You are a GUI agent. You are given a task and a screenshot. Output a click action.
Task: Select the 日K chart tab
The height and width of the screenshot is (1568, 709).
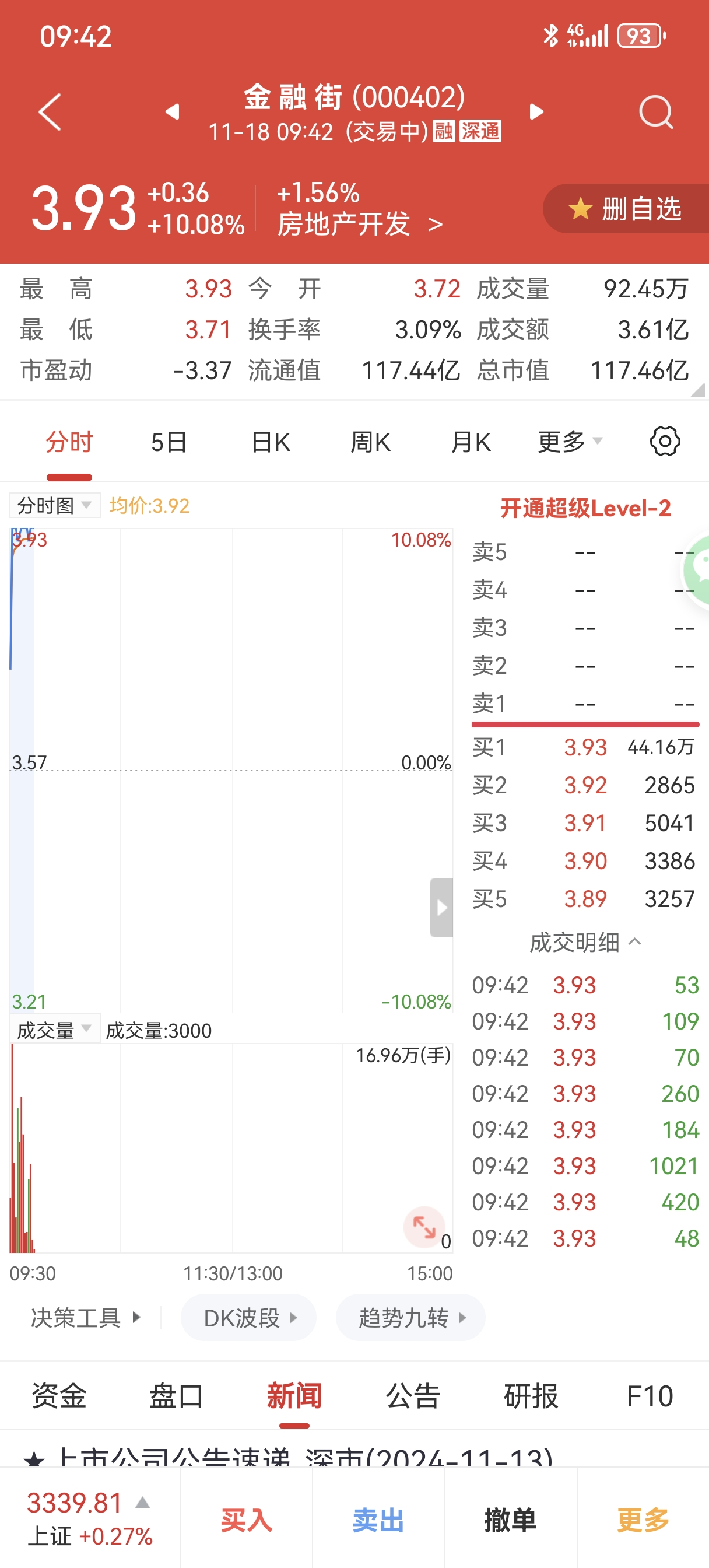[x=271, y=442]
